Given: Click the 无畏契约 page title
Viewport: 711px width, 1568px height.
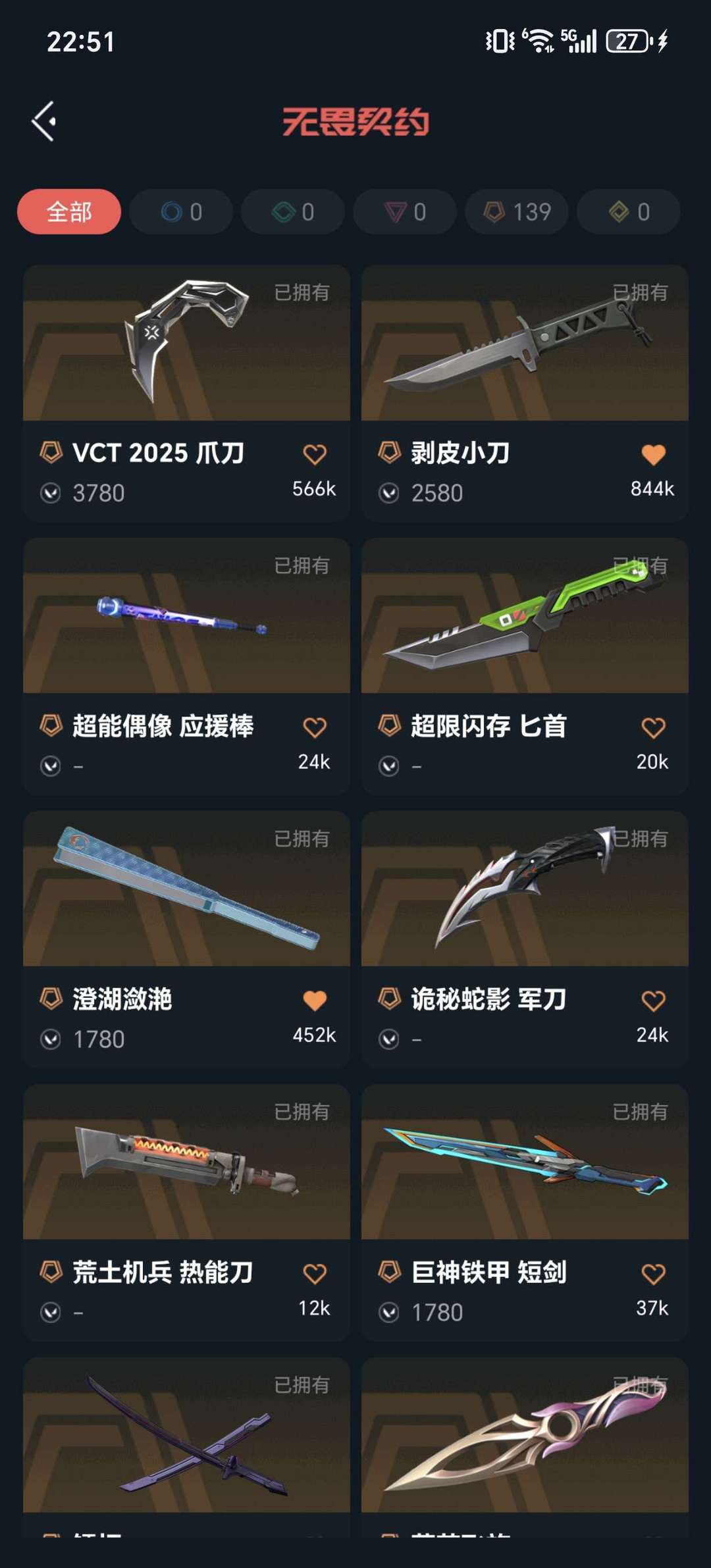Looking at the screenshot, I should coord(355,121).
